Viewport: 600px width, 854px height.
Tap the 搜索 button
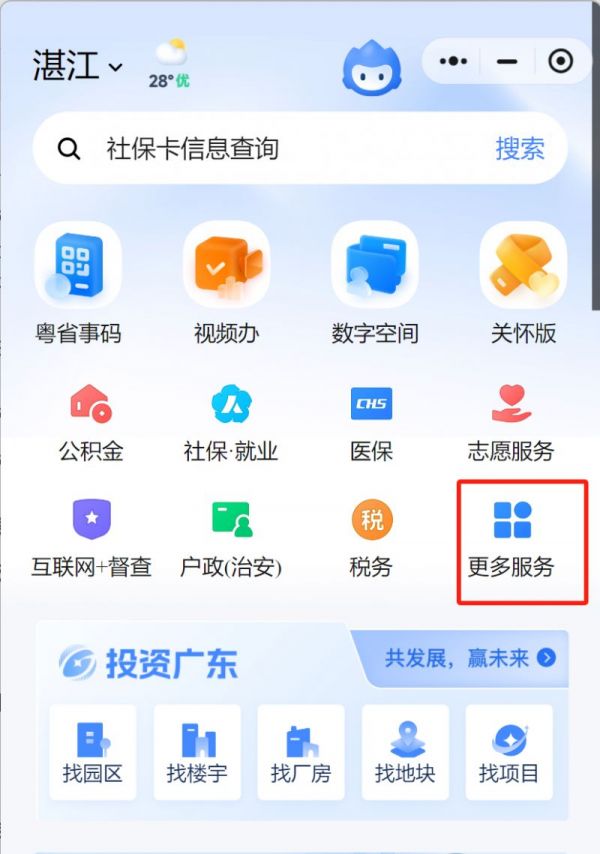tap(520, 149)
